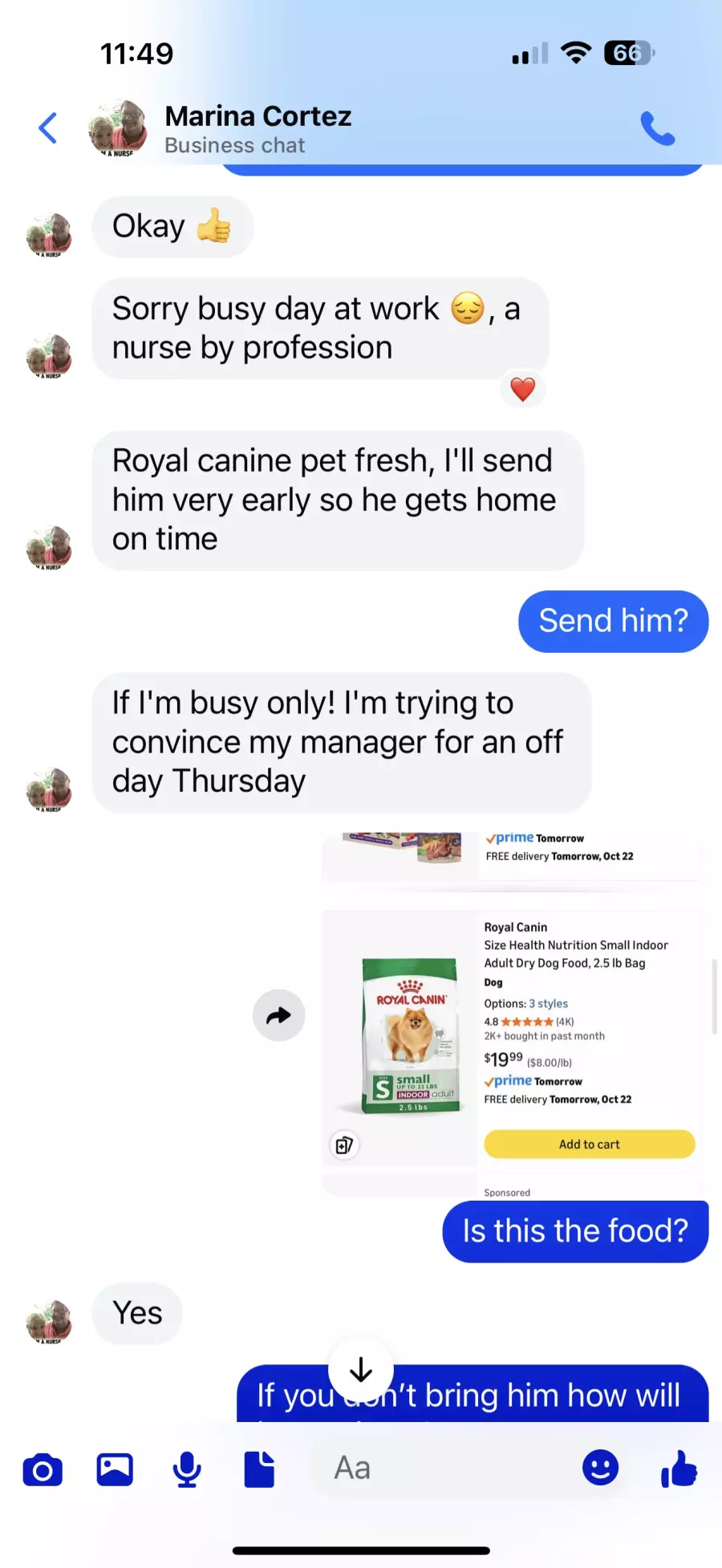The width and height of the screenshot is (722, 1568).
Task: Jump to the latest message
Action: (x=361, y=1370)
